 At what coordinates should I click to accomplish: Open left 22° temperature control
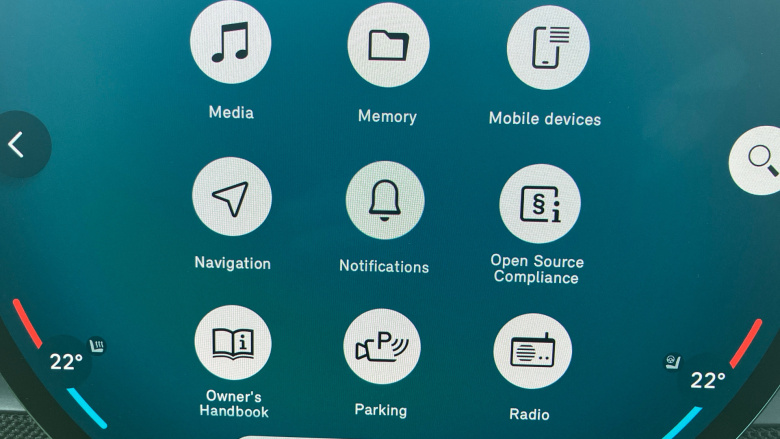click(66, 362)
